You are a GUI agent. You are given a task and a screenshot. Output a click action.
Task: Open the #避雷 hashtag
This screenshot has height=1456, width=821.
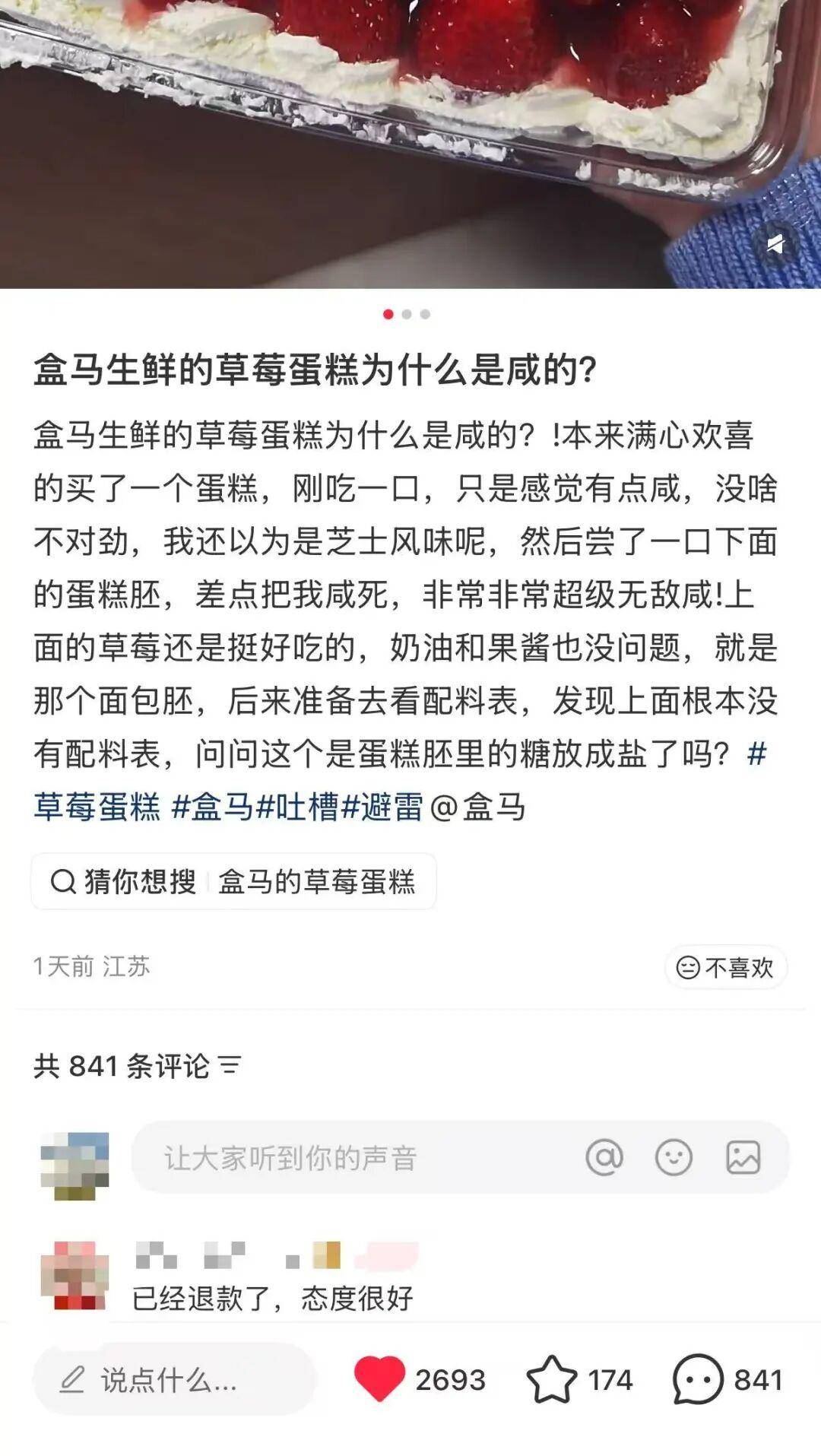coord(382,807)
